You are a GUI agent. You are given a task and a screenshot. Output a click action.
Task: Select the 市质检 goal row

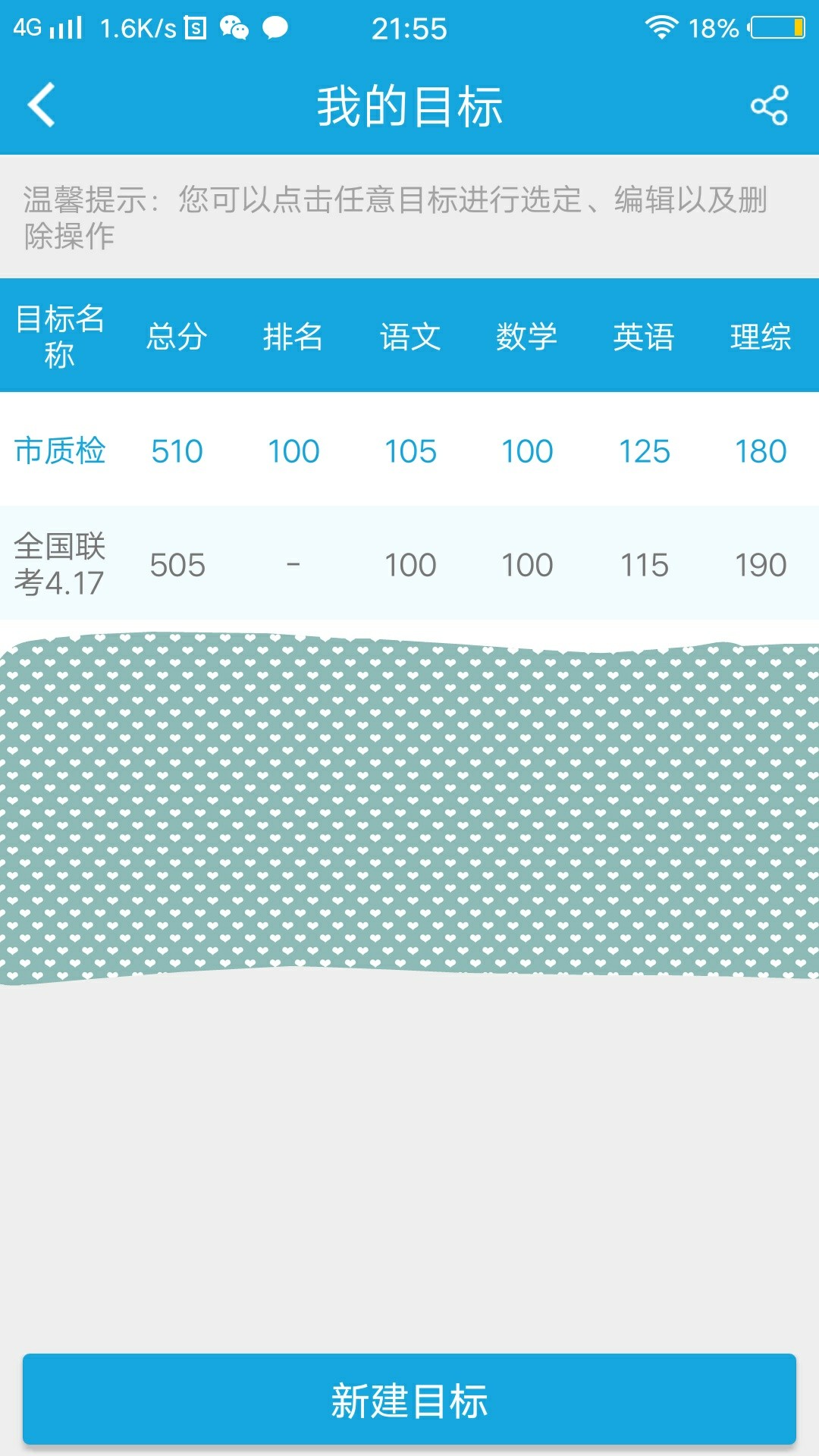pos(409,450)
